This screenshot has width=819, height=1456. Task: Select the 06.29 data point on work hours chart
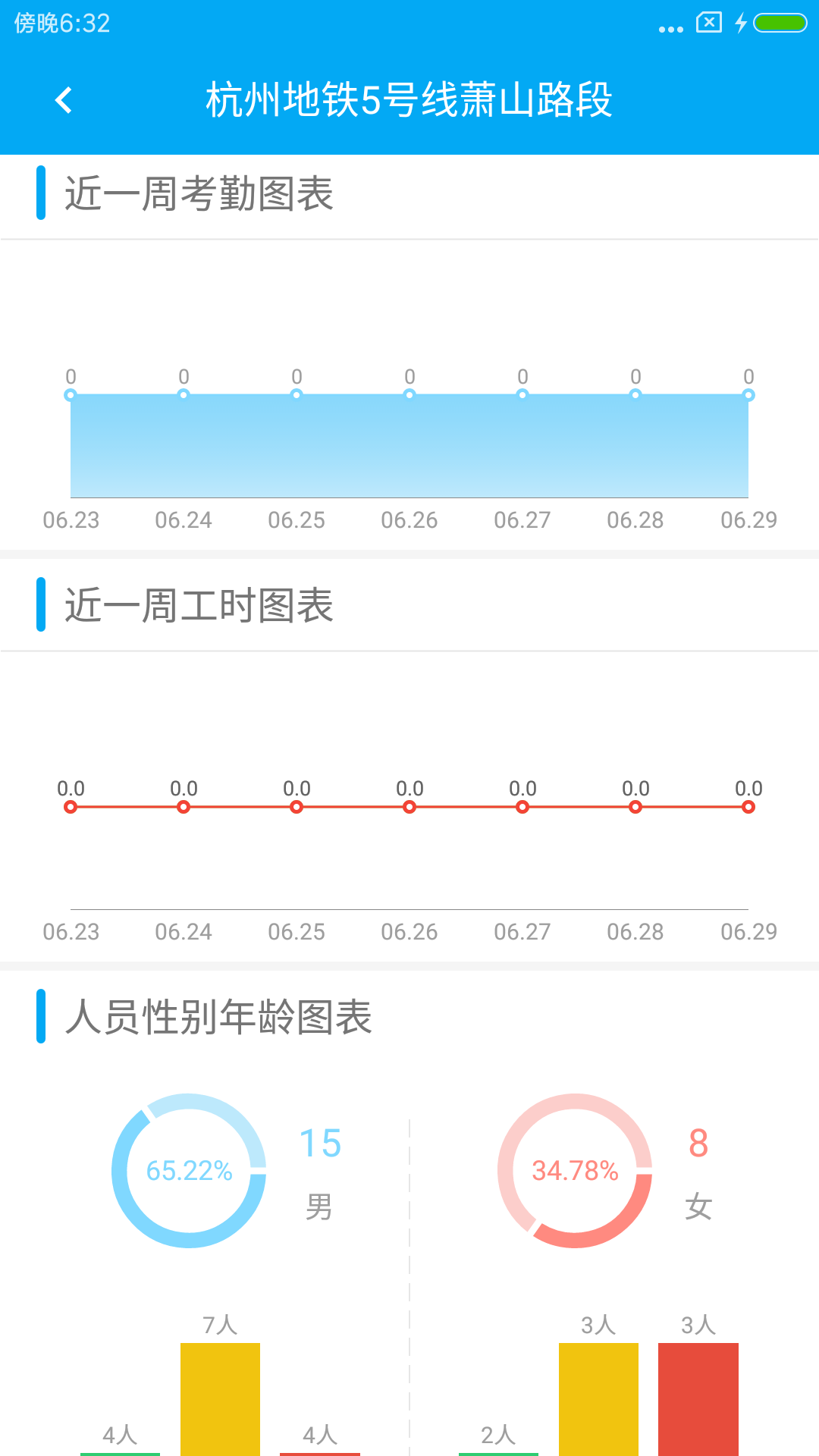[748, 807]
